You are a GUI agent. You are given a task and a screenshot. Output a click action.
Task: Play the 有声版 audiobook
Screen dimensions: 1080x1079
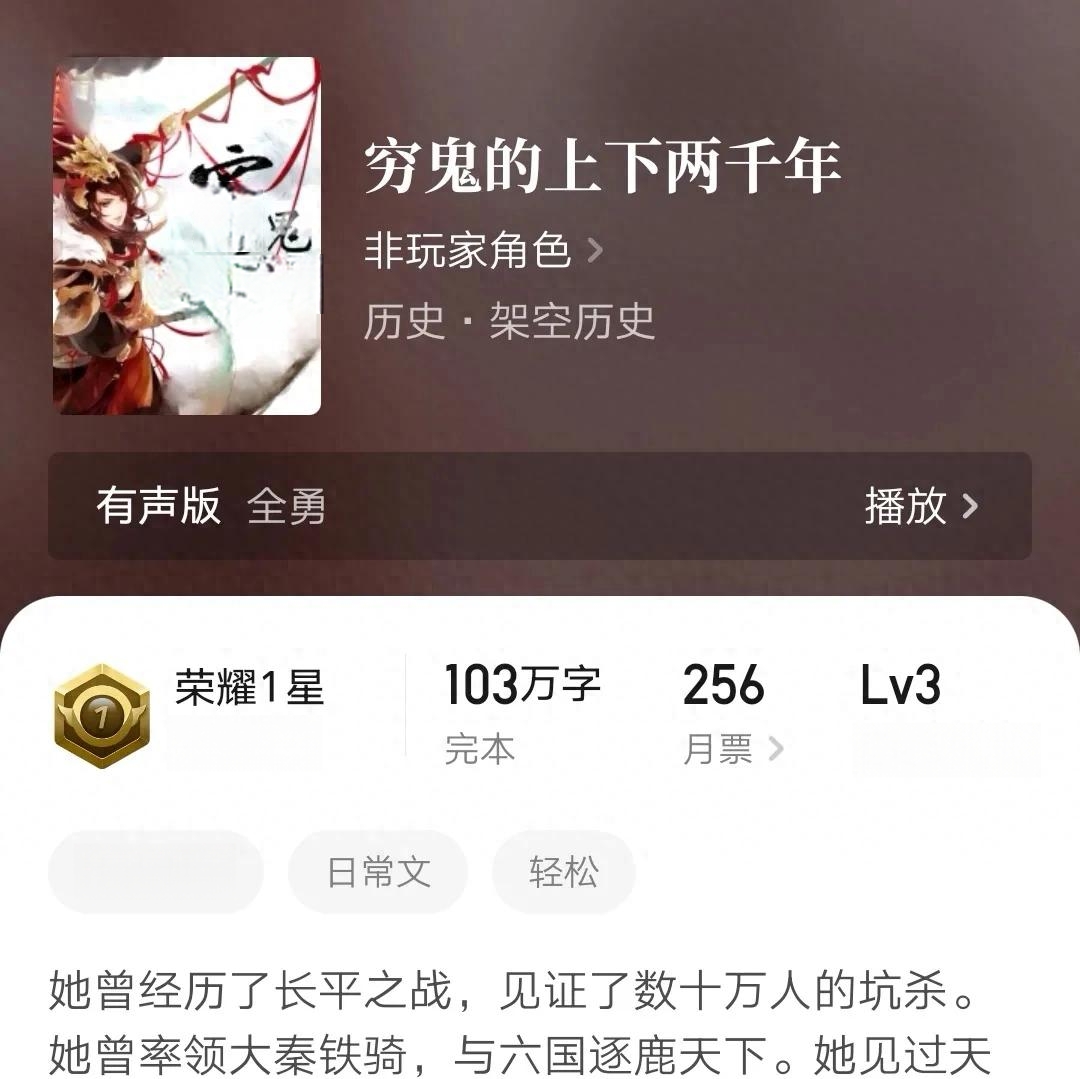point(920,506)
